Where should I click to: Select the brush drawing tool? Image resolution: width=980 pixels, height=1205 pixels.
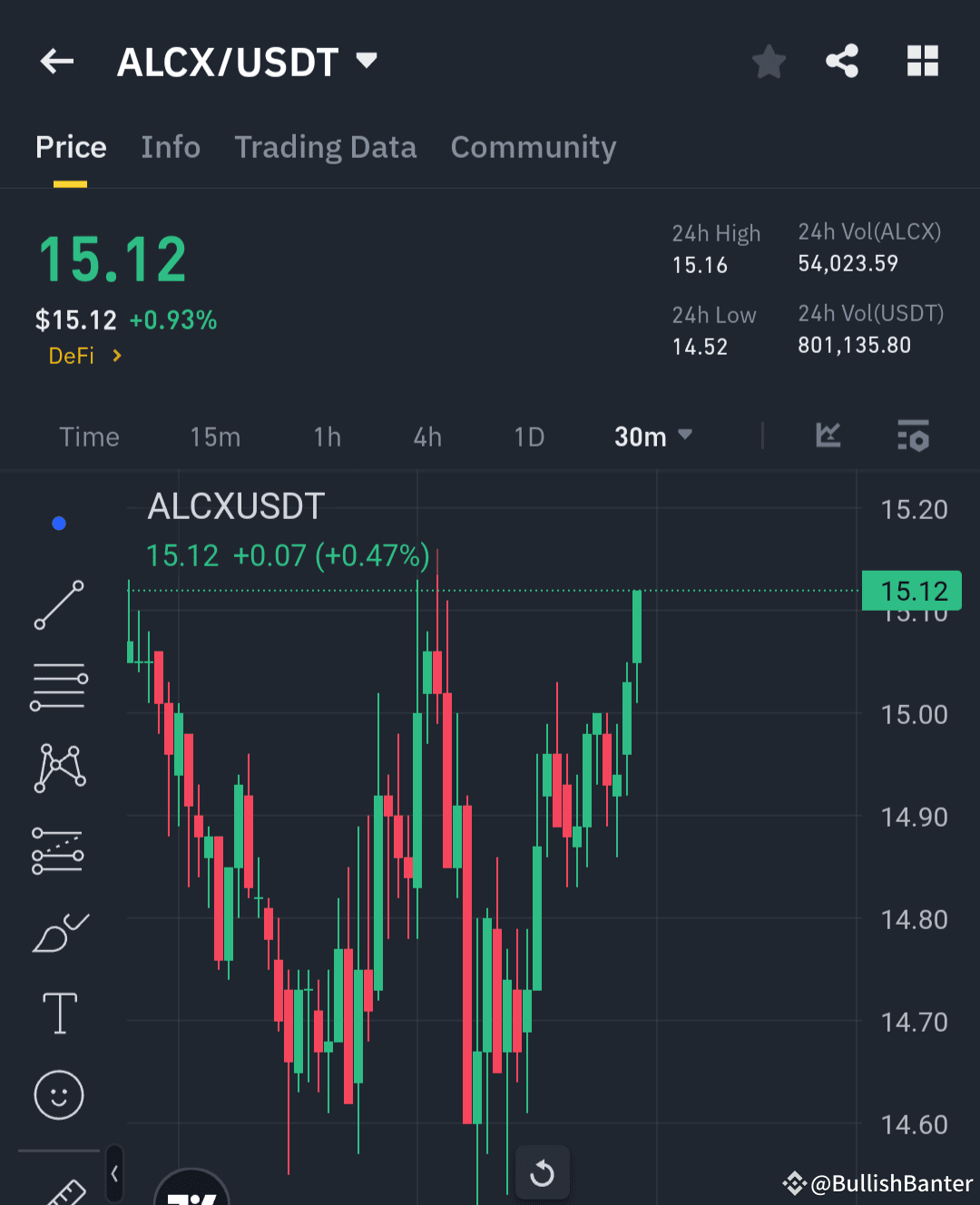point(59,931)
